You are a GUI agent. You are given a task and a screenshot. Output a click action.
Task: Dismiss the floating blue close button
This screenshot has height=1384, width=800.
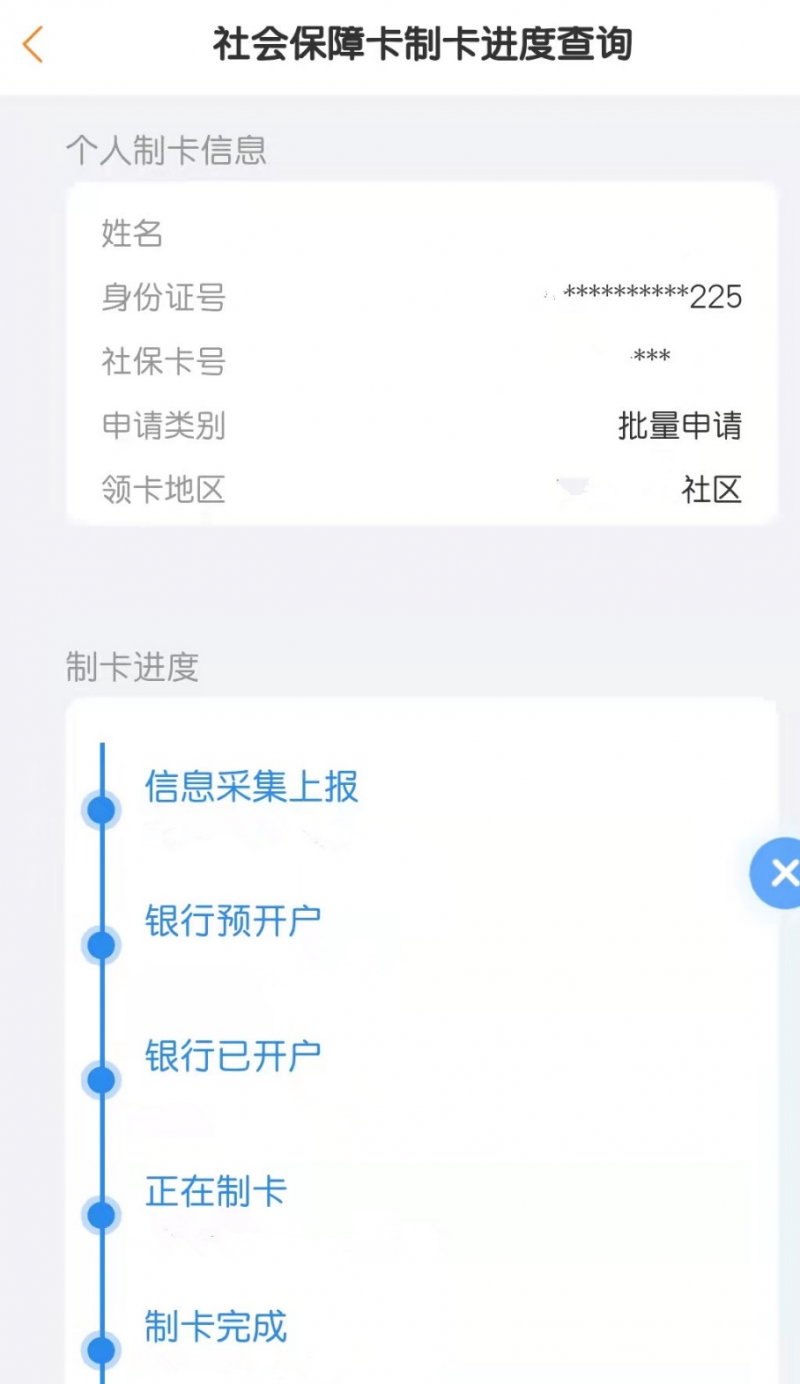(x=779, y=873)
